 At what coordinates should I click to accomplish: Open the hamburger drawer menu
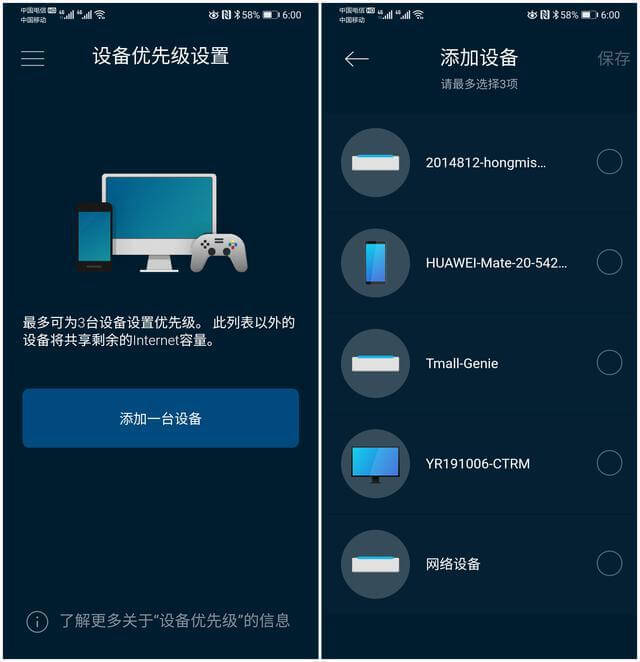pos(33,58)
